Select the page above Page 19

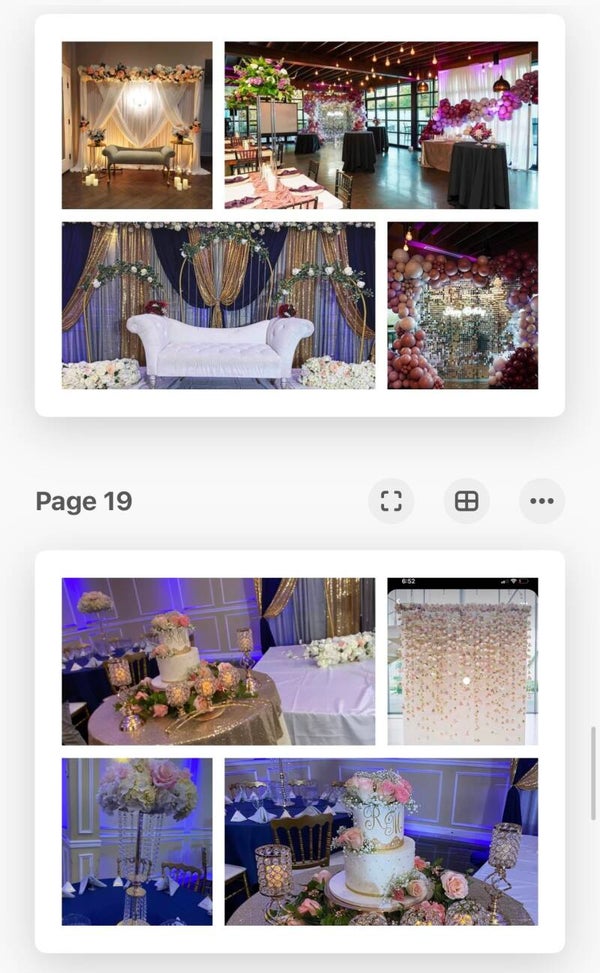[300, 215]
